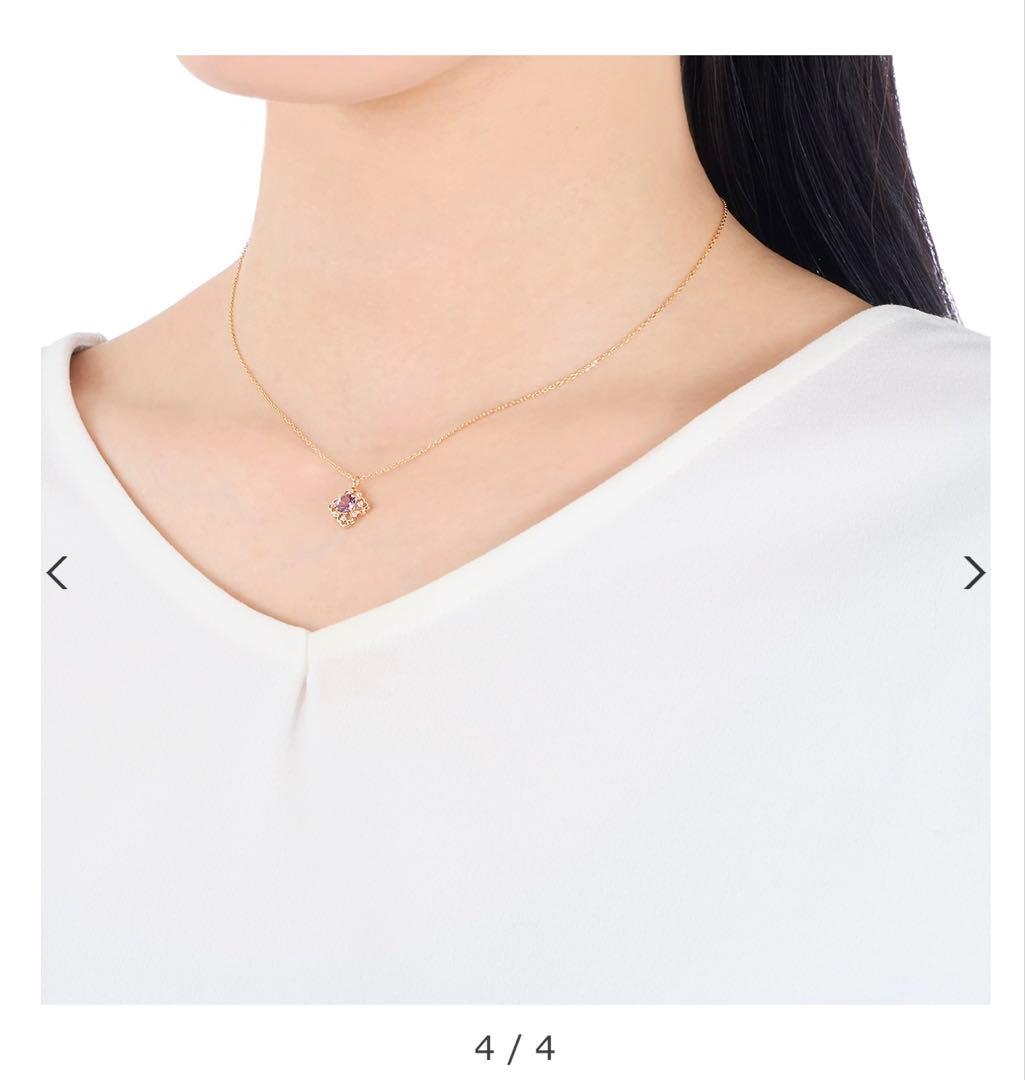Open the necklace product photo
The image size is (1025, 1080).
(x=515, y=529)
